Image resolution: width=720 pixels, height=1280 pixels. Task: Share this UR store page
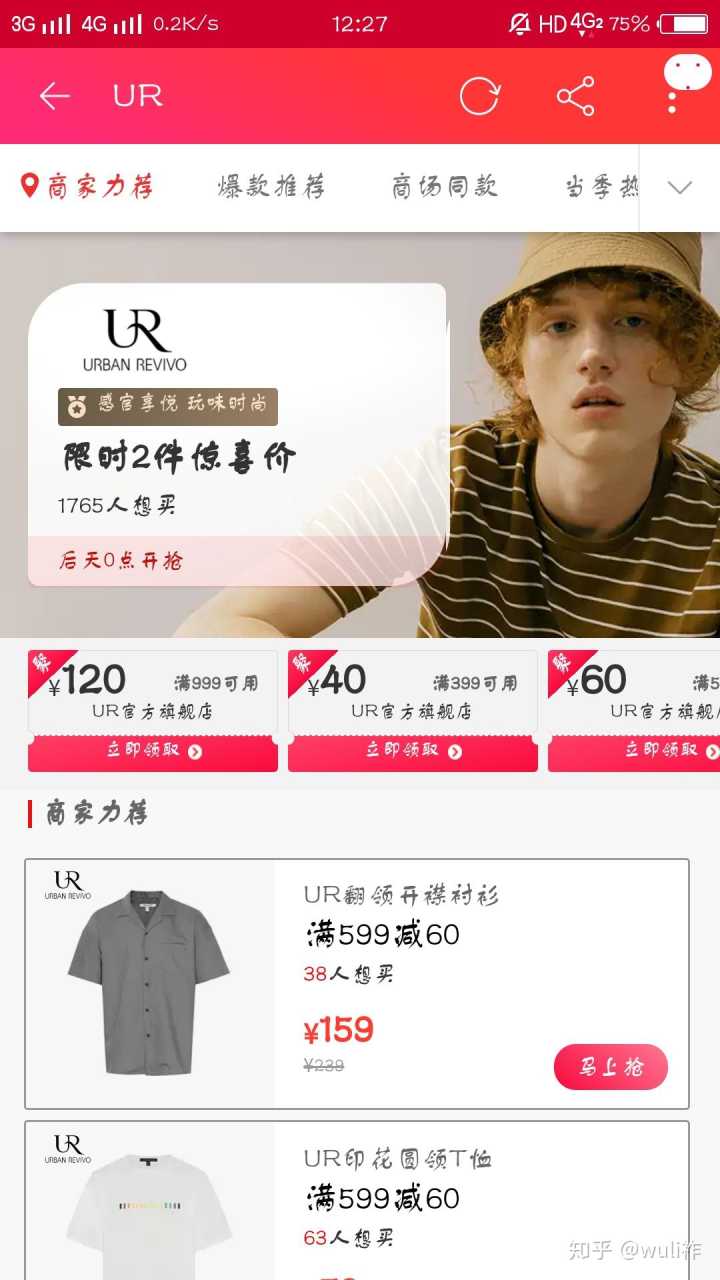(x=575, y=96)
